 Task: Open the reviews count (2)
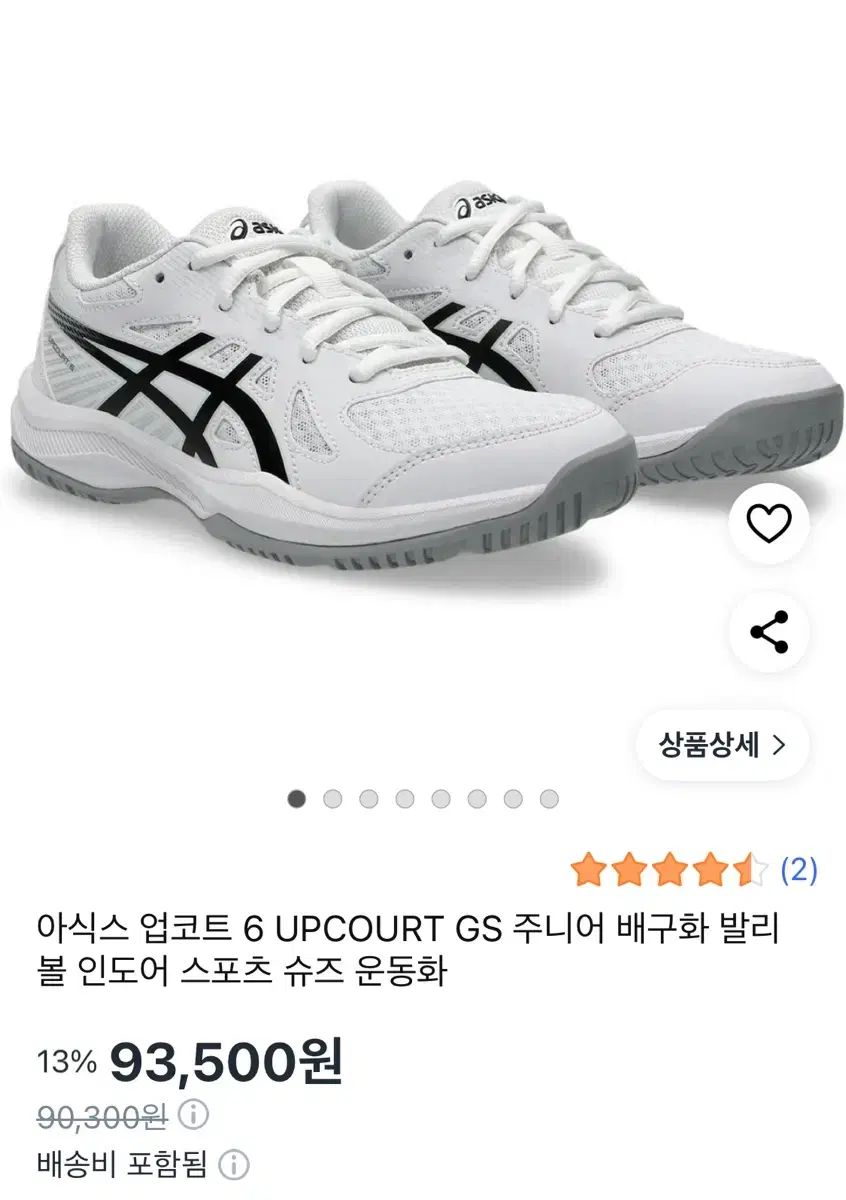pyautogui.click(x=798, y=870)
